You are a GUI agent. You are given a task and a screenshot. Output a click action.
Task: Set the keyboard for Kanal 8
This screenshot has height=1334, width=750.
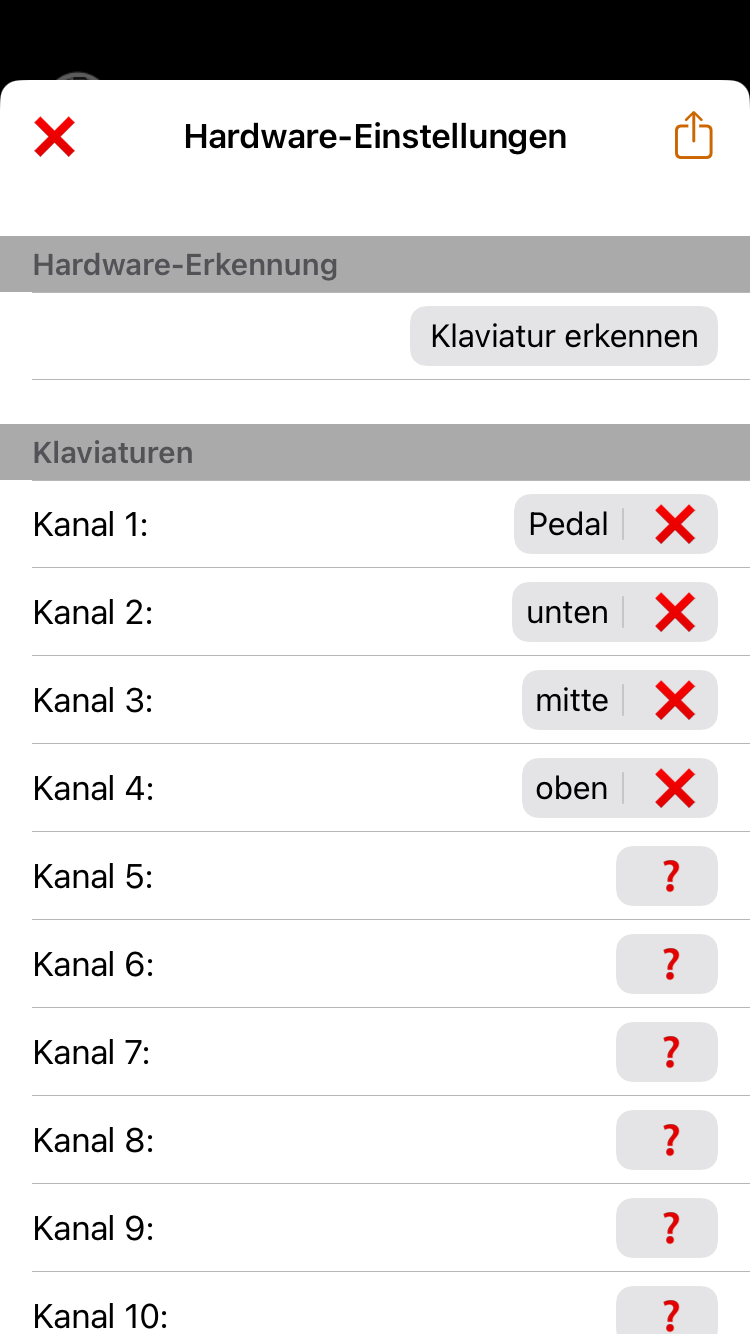tap(667, 1140)
